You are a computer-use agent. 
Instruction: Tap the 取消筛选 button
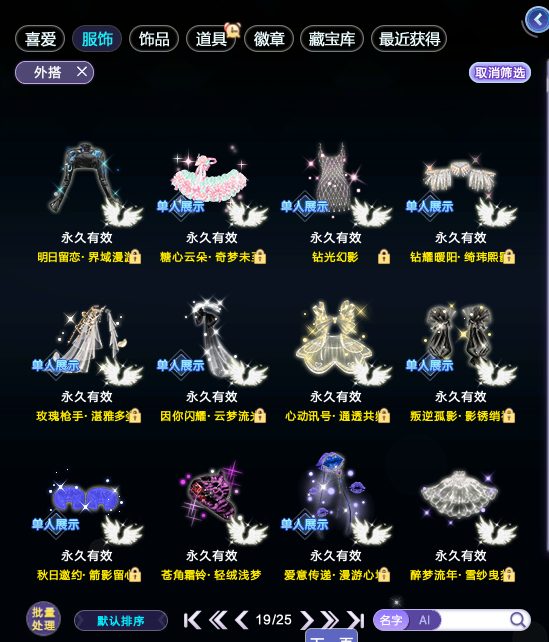500,73
